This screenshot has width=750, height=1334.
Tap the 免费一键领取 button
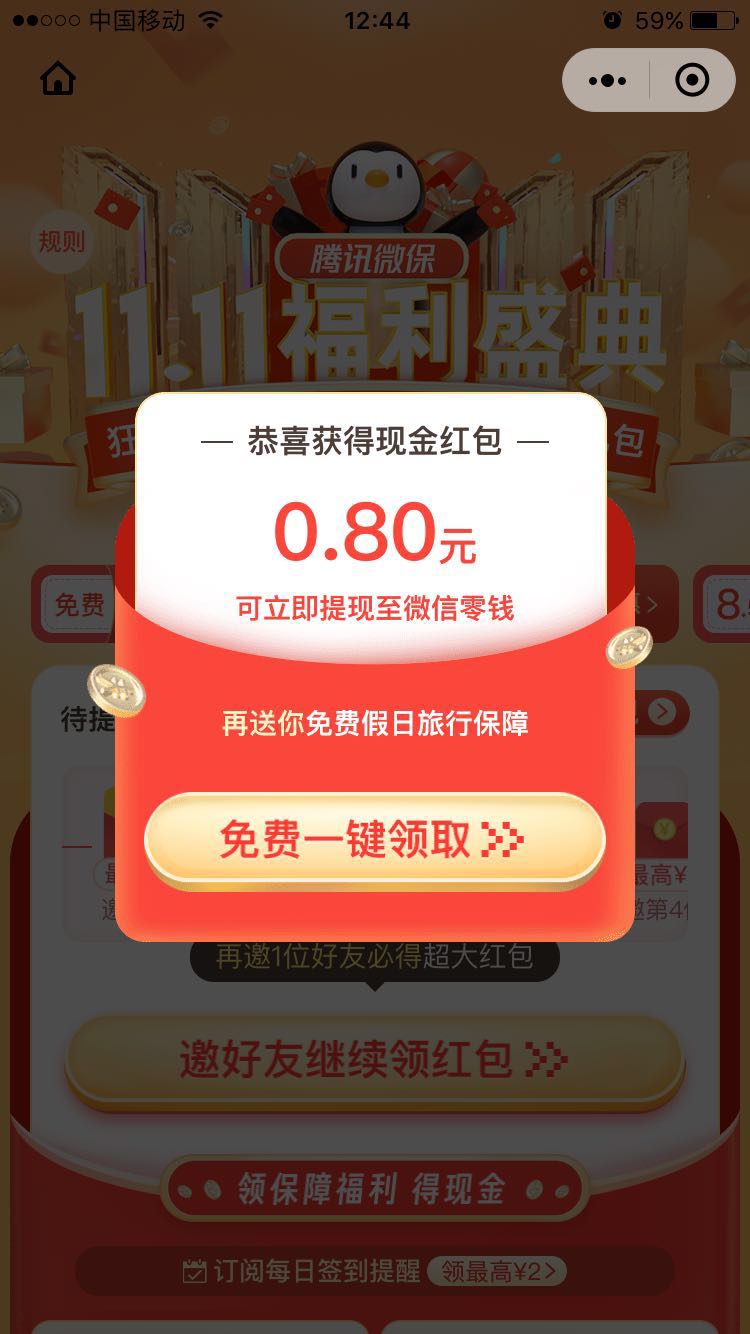(x=375, y=840)
